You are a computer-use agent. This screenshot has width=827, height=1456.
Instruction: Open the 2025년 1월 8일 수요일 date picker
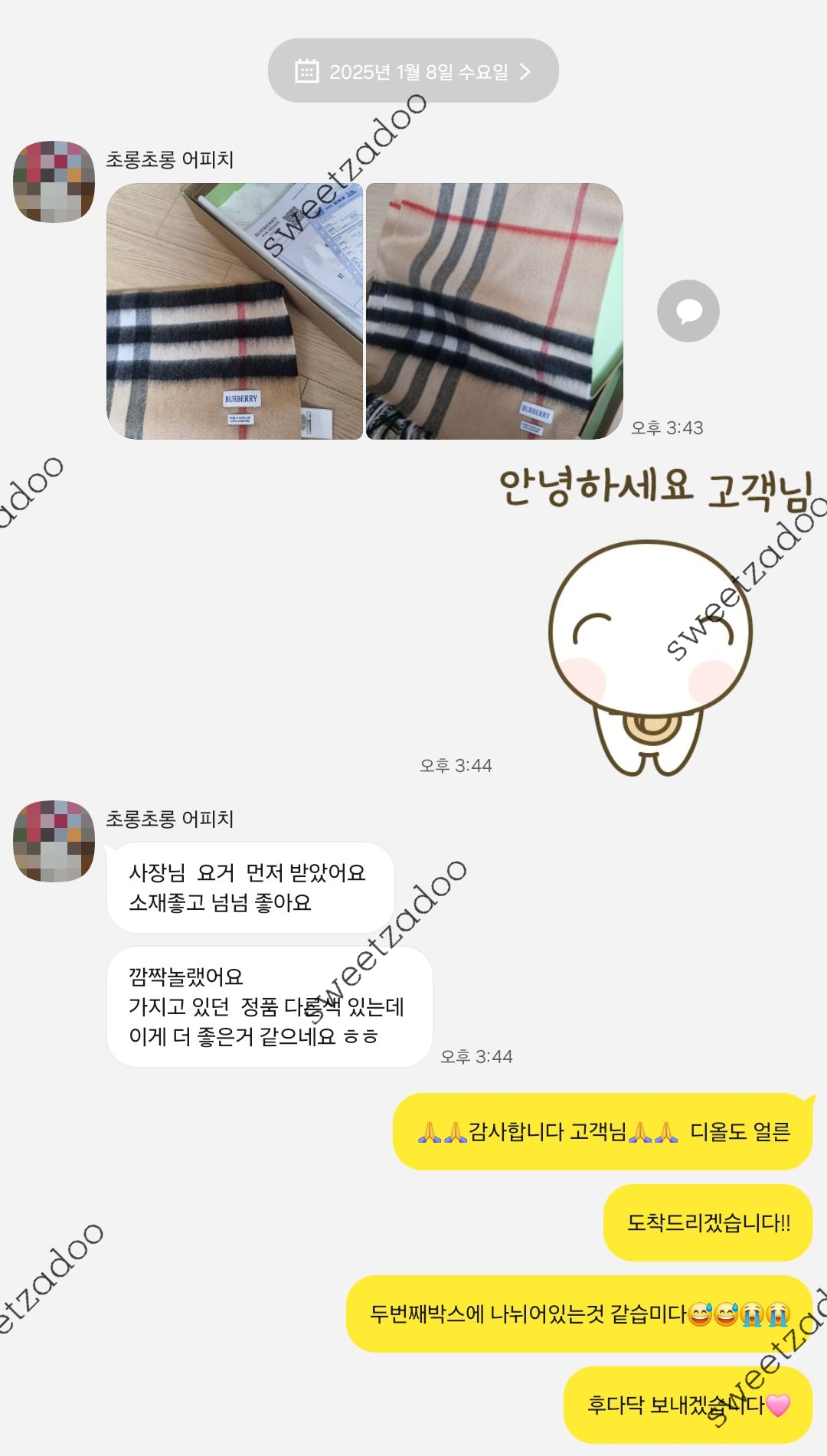click(413, 71)
